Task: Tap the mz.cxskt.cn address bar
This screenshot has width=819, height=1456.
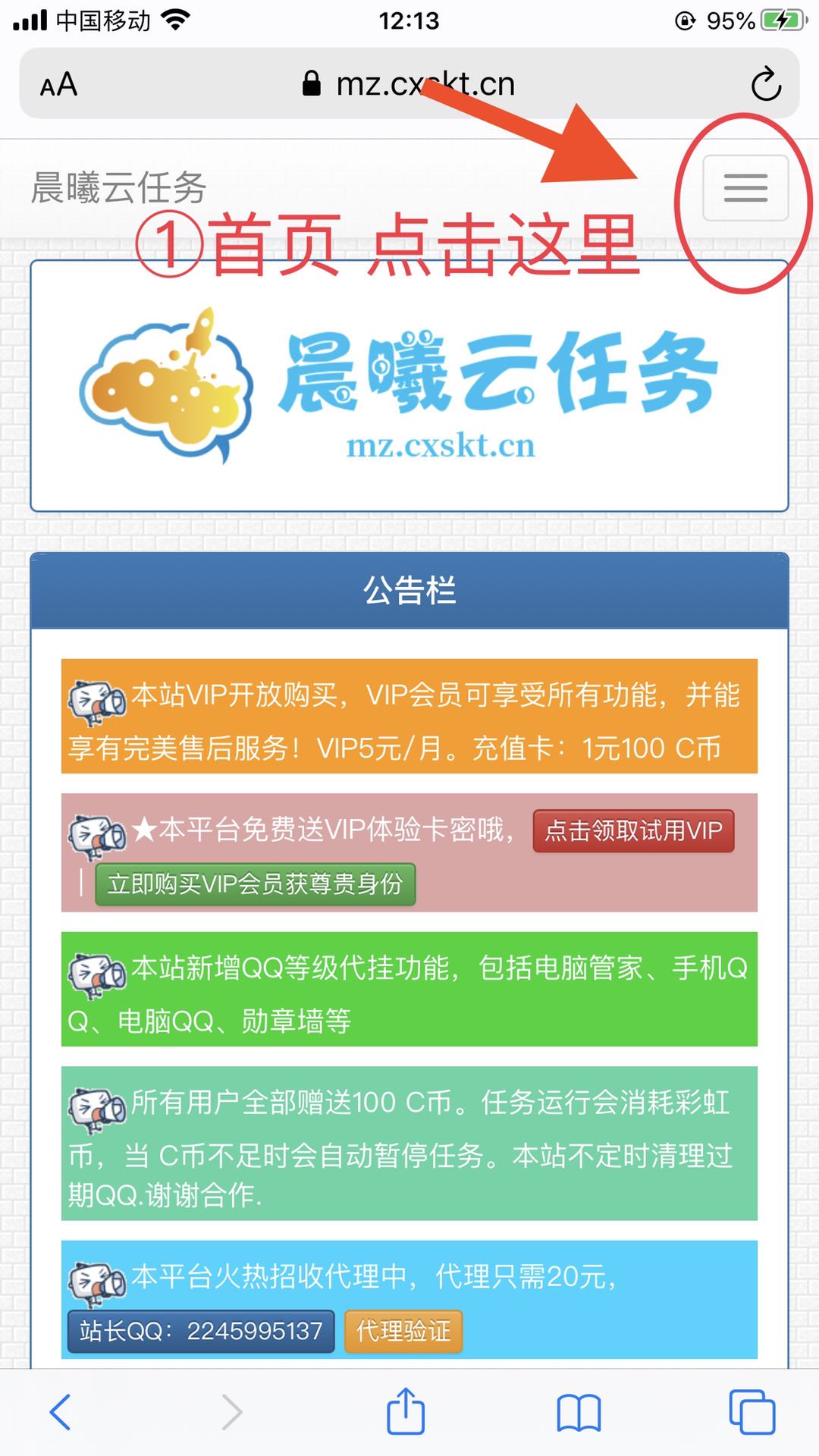Action: click(409, 83)
